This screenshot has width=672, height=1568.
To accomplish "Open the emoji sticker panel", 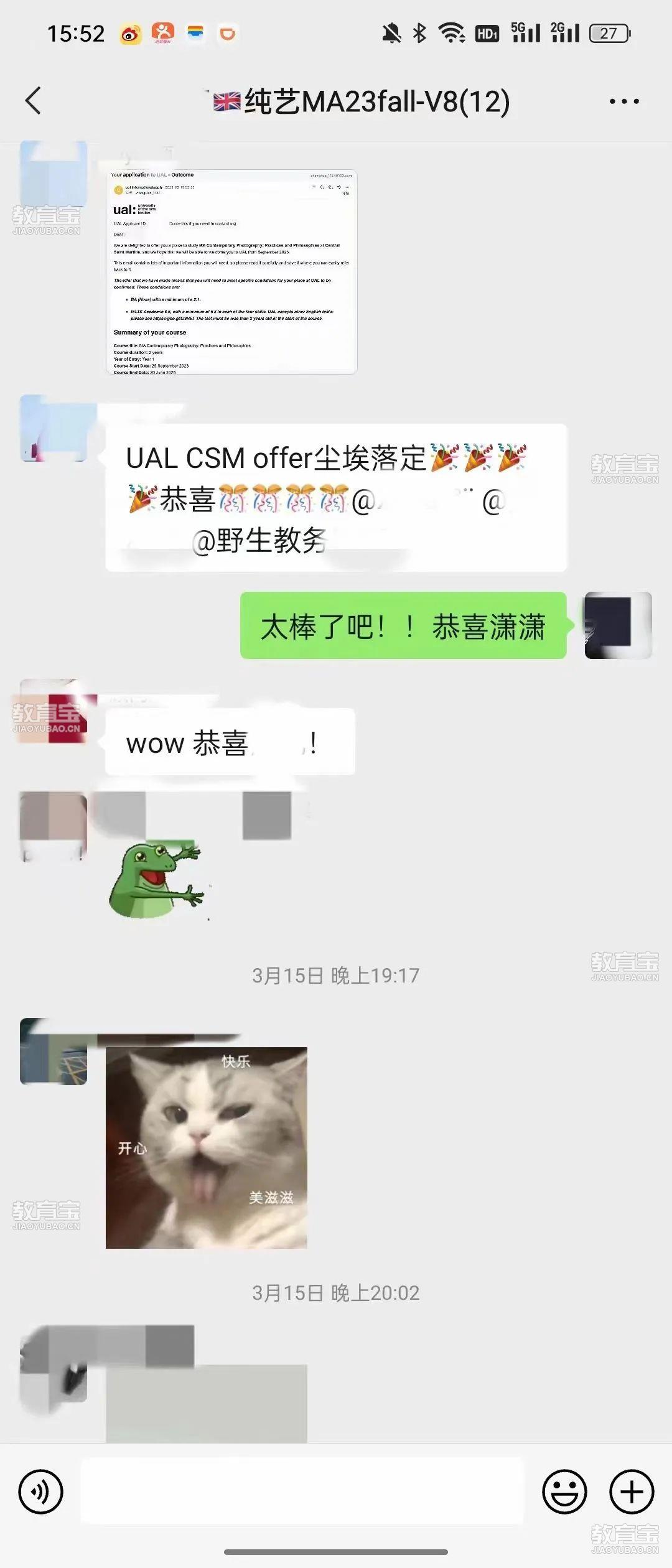I will [x=564, y=1491].
